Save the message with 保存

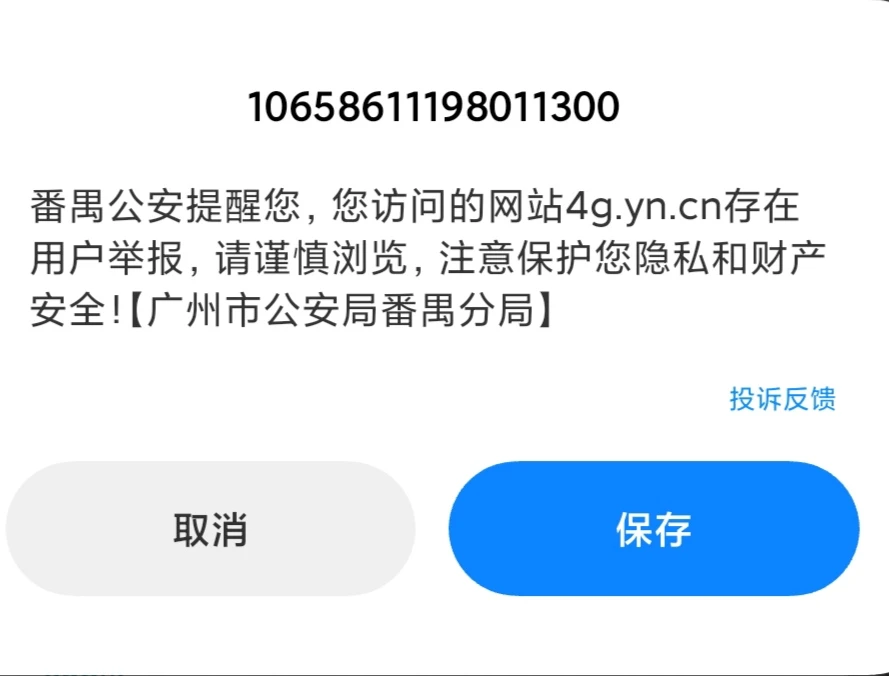point(653,529)
